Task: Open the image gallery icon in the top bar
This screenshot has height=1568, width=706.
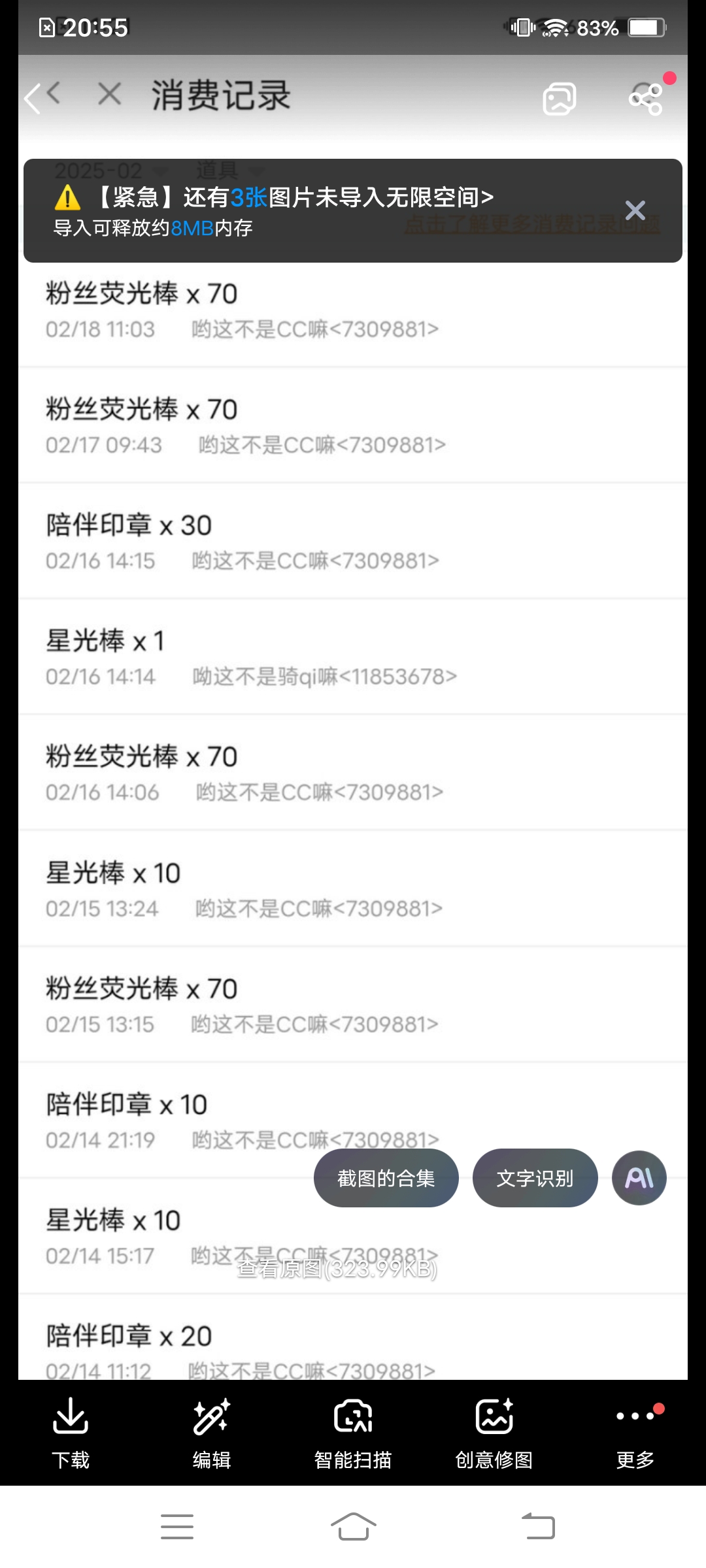Action: [560, 99]
